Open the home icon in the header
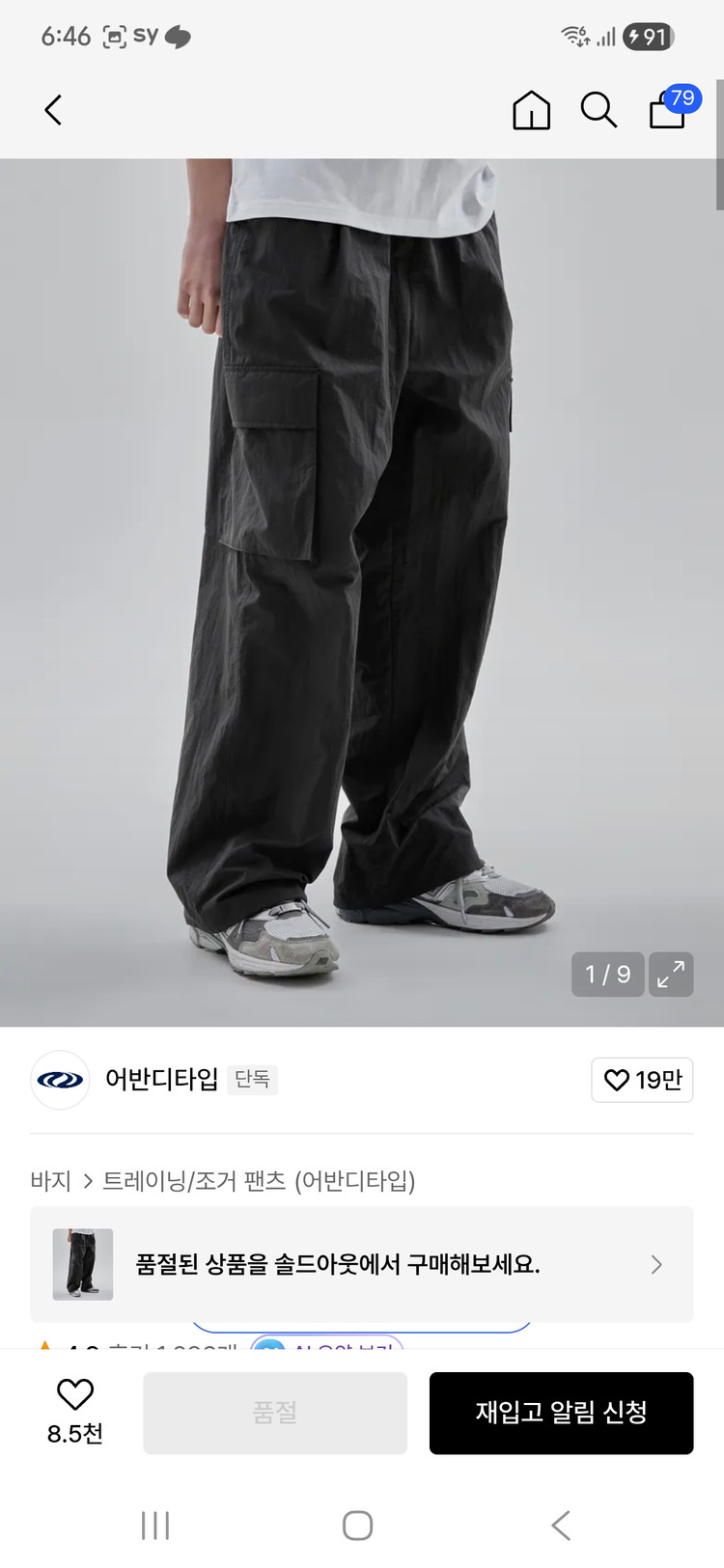 (531, 110)
